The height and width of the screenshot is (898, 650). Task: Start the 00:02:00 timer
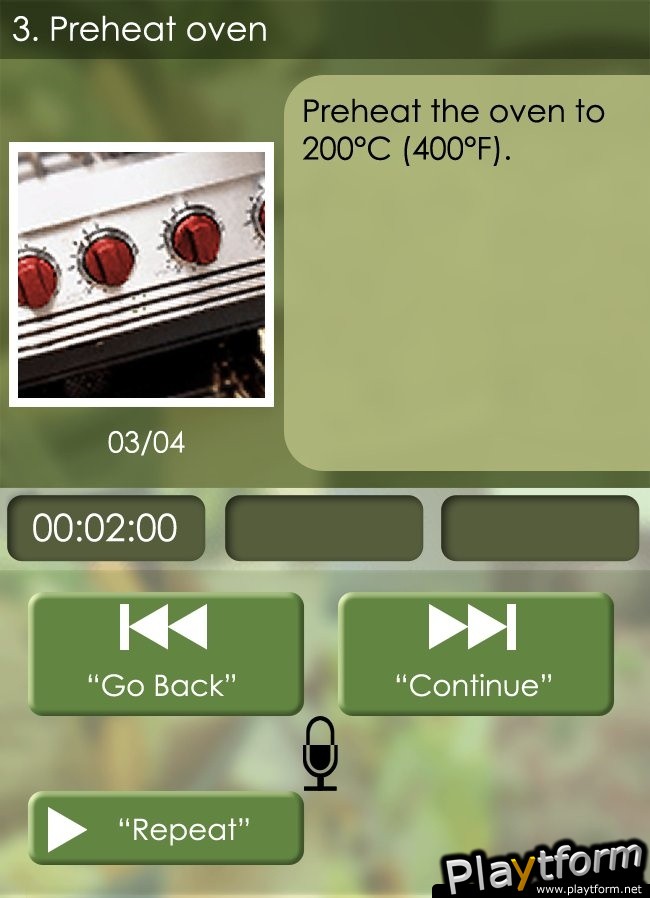click(105, 527)
